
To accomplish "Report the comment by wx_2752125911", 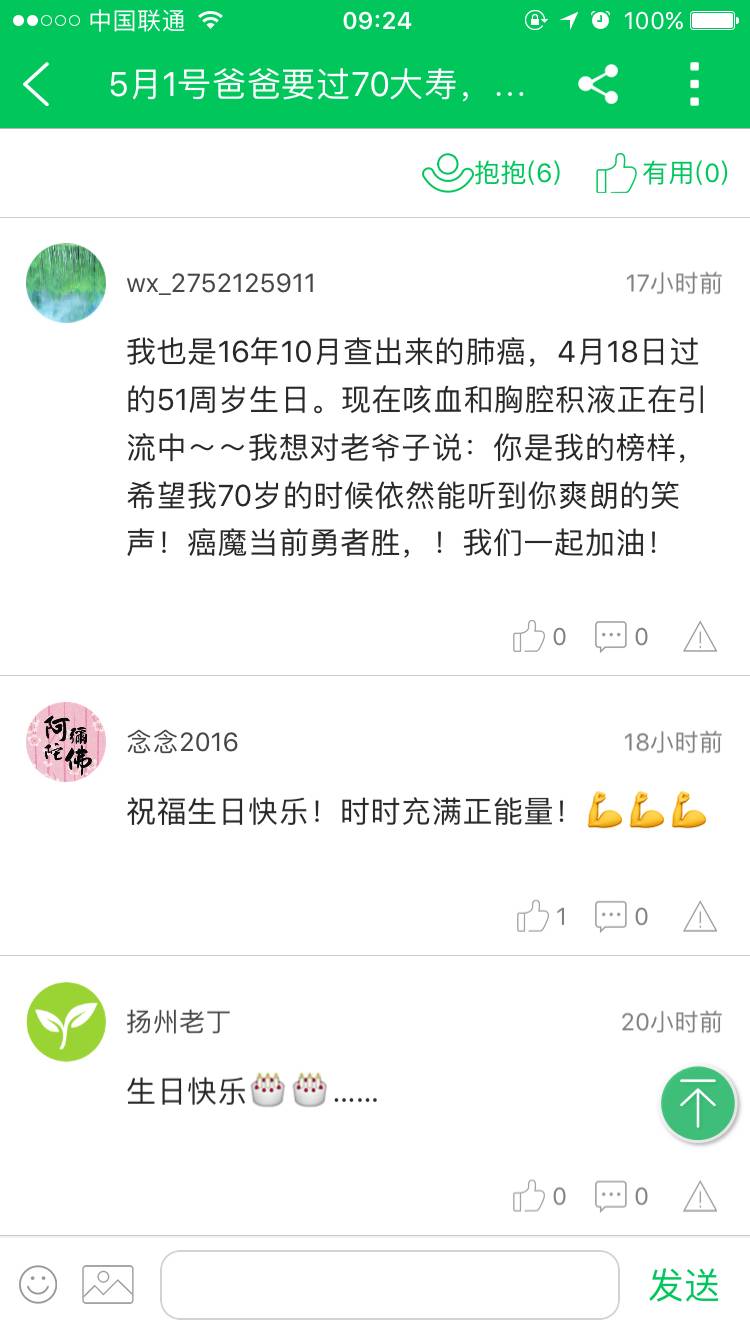I will pyautogui.click(x=700, y=636).
